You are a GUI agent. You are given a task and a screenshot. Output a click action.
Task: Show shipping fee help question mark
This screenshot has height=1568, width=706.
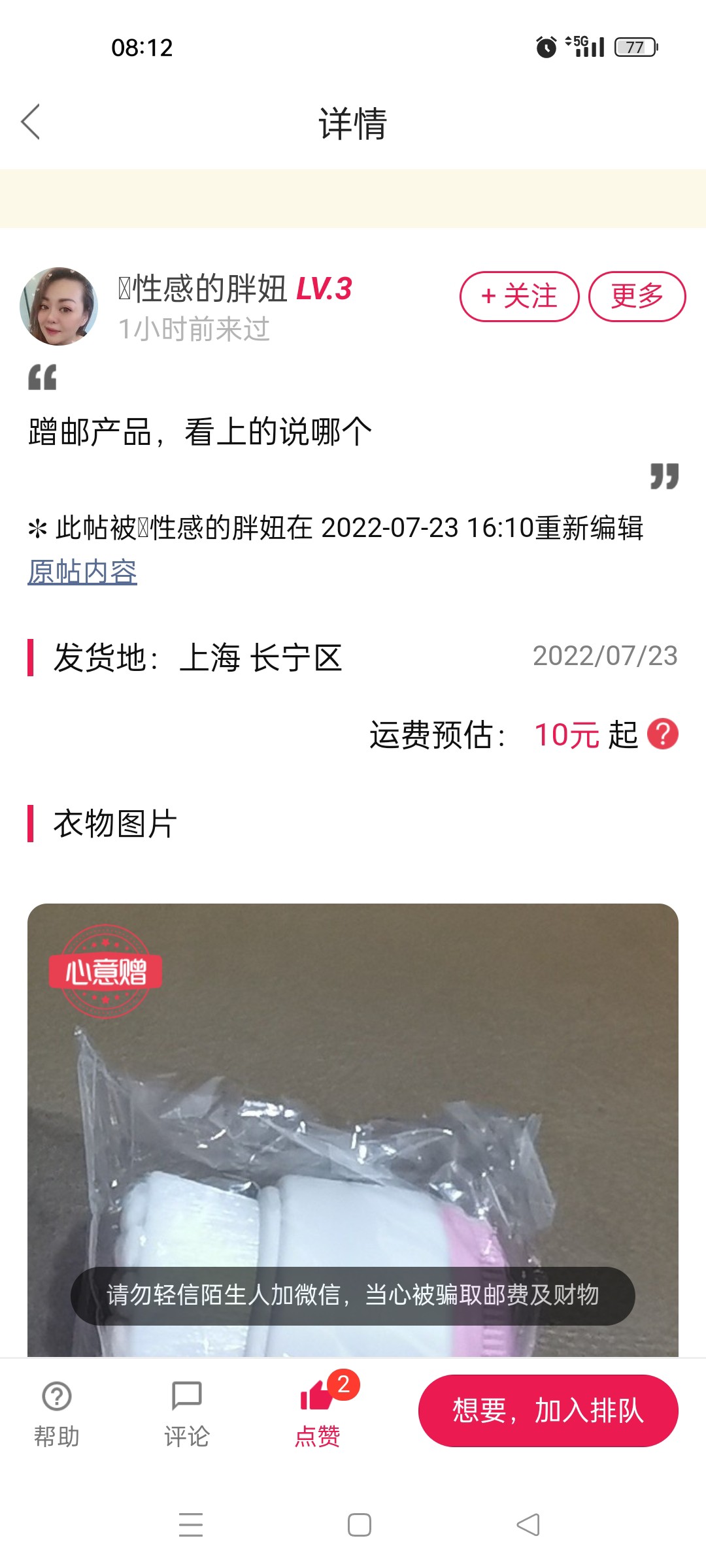point(662,734)
